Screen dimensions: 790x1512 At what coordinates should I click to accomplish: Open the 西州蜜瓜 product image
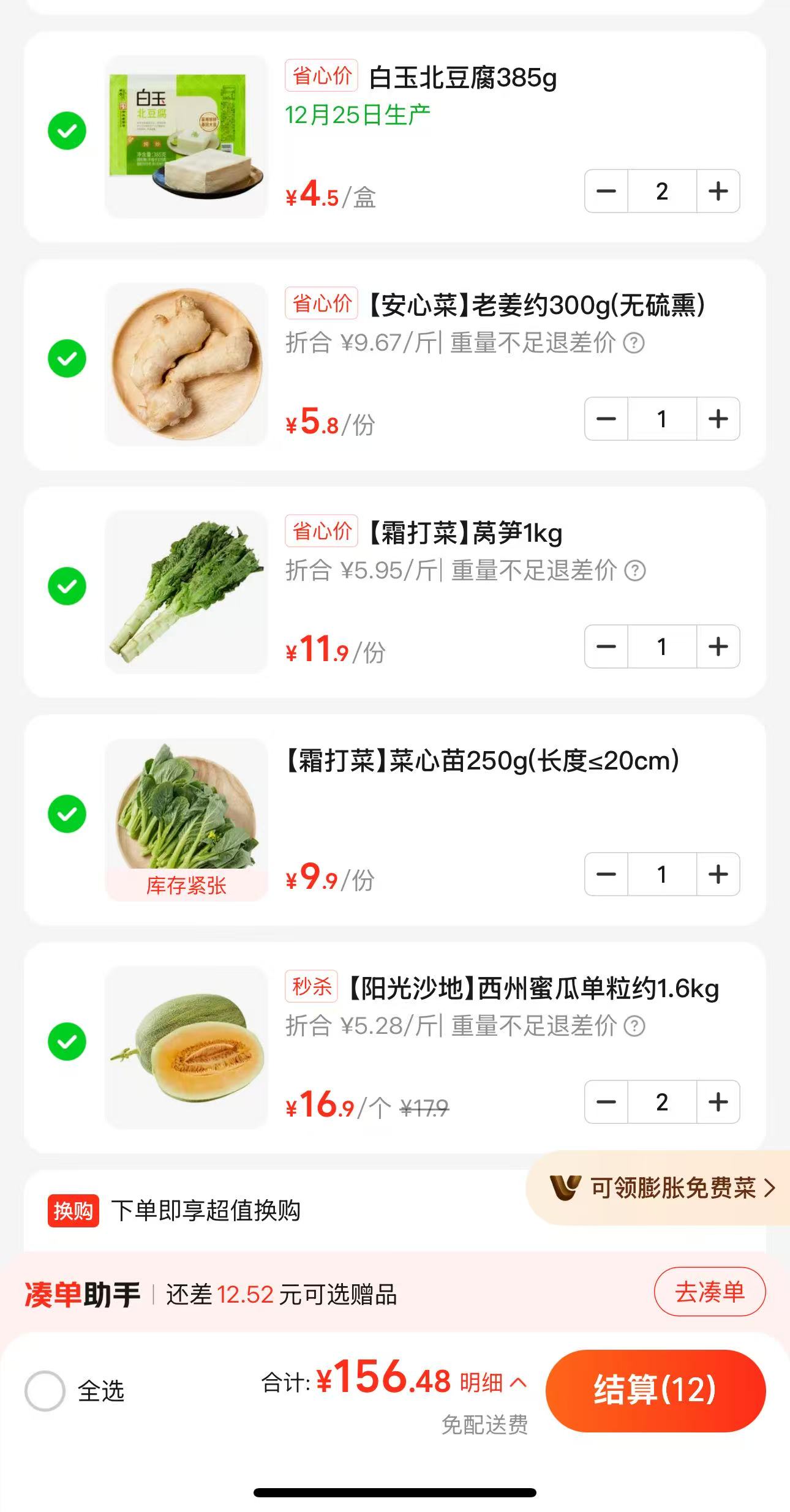click(186, 1048)
